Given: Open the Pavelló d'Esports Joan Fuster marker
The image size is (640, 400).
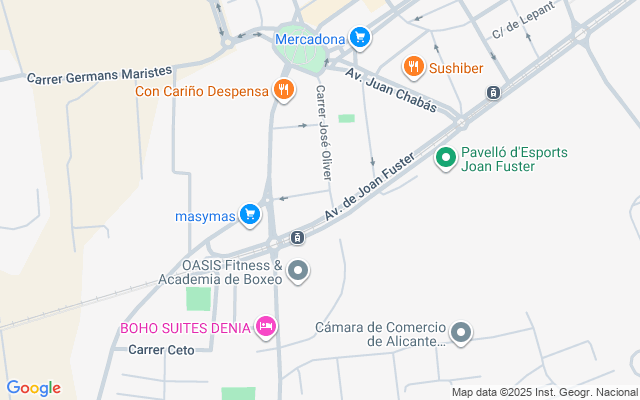Looking at the screenshot, I should click(x=447, y=158).
